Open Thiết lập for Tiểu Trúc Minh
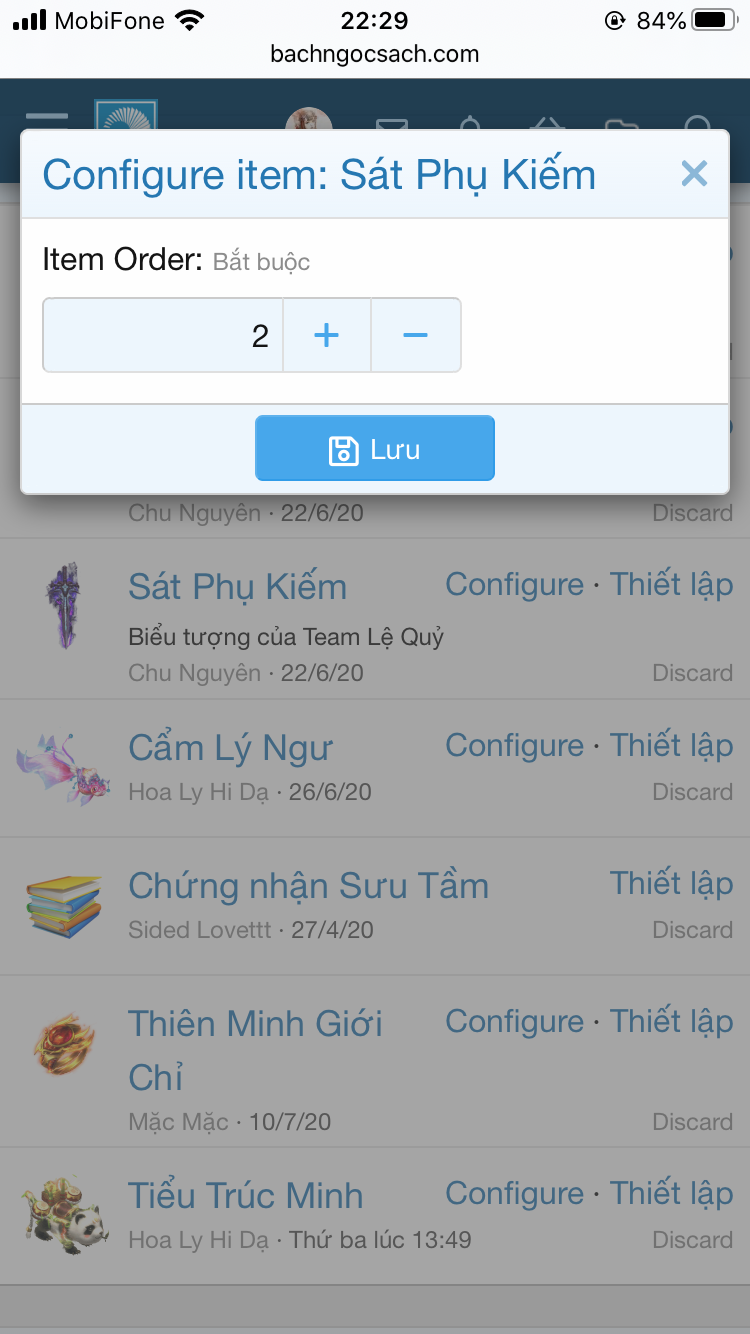The height and width of the screenshot is (1334, 750). pyautogui.click(x=671, y=1193)
